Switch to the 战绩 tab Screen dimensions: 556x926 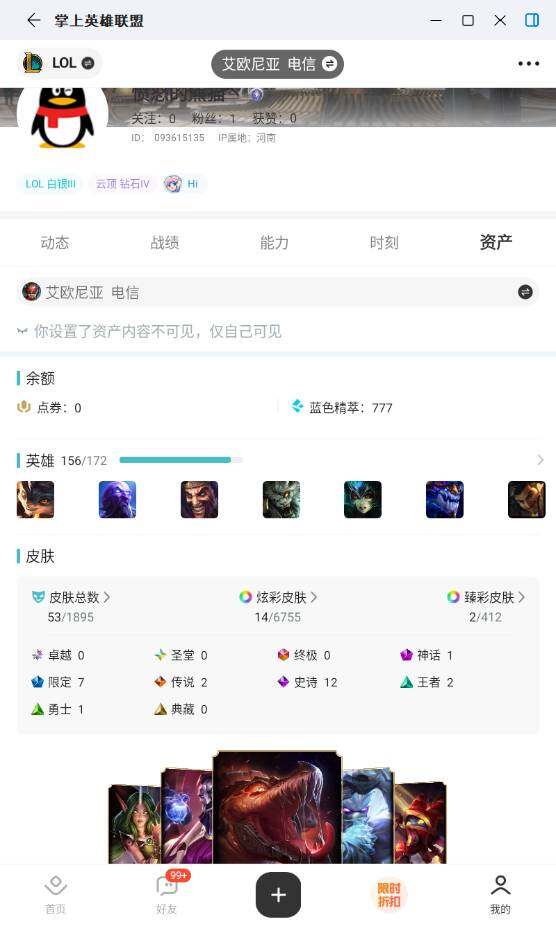tap(165, 243)
